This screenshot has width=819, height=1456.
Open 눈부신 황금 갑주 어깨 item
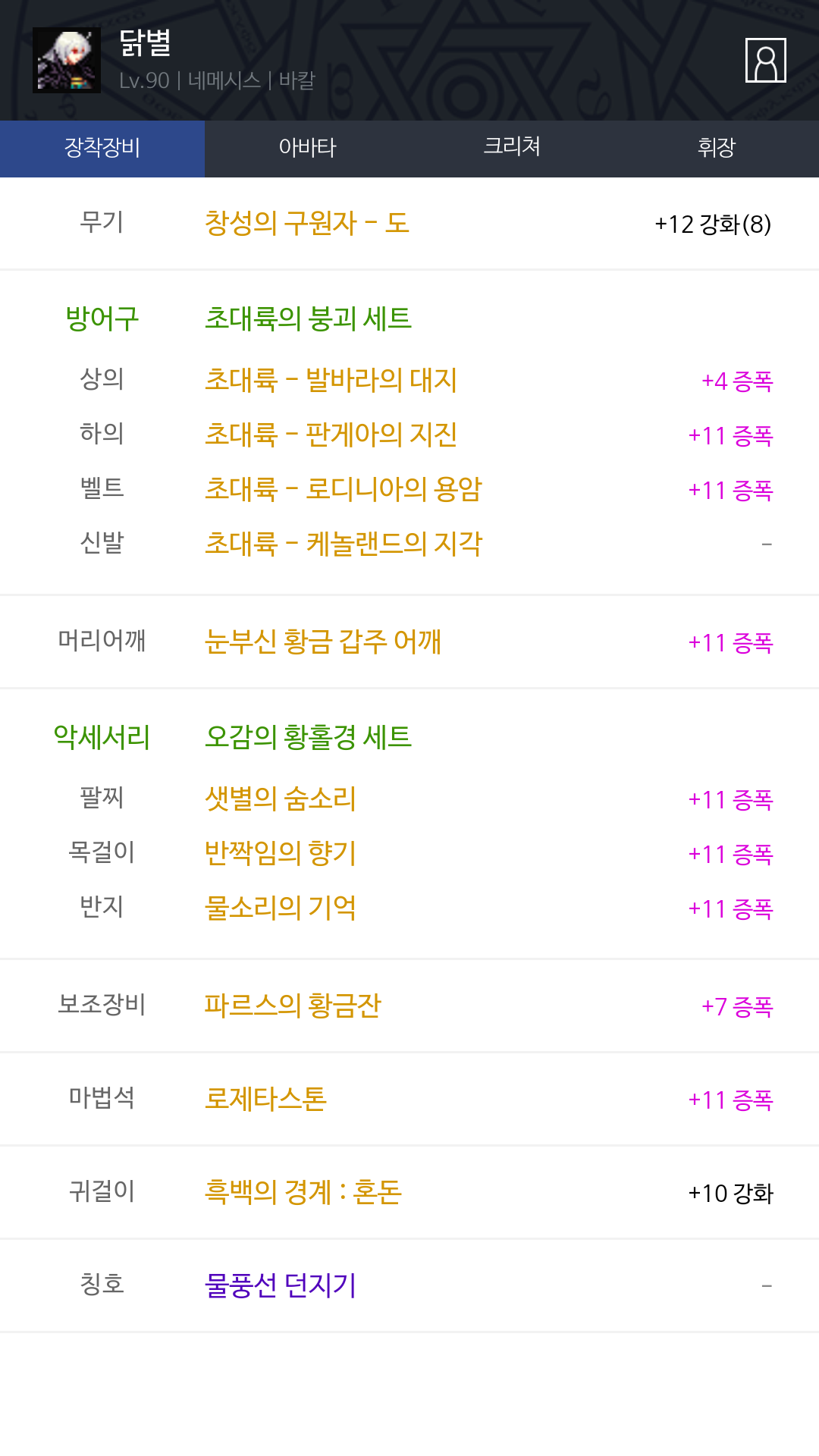point(323,642)
